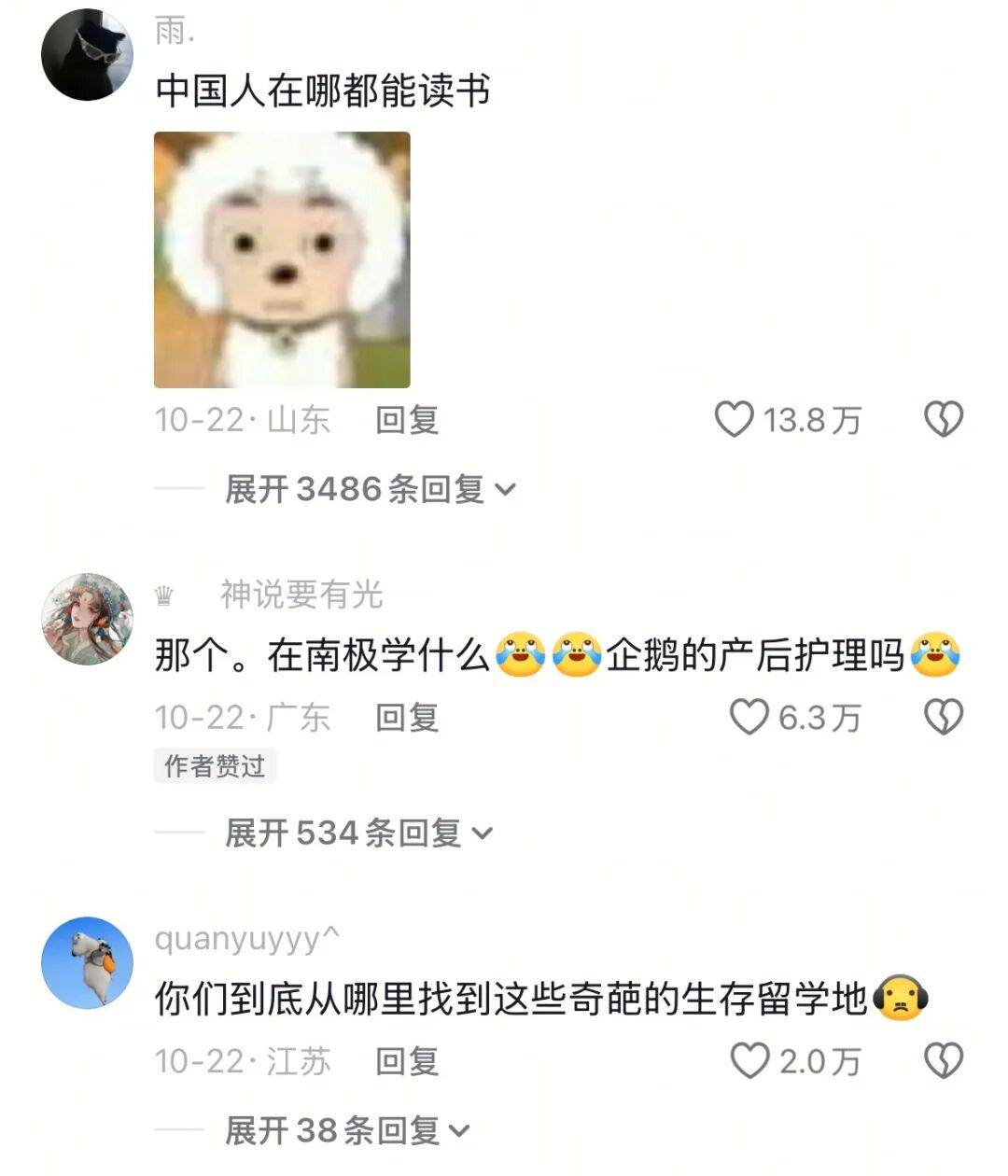Open the username quanyuyyy^

click(246, 938)
